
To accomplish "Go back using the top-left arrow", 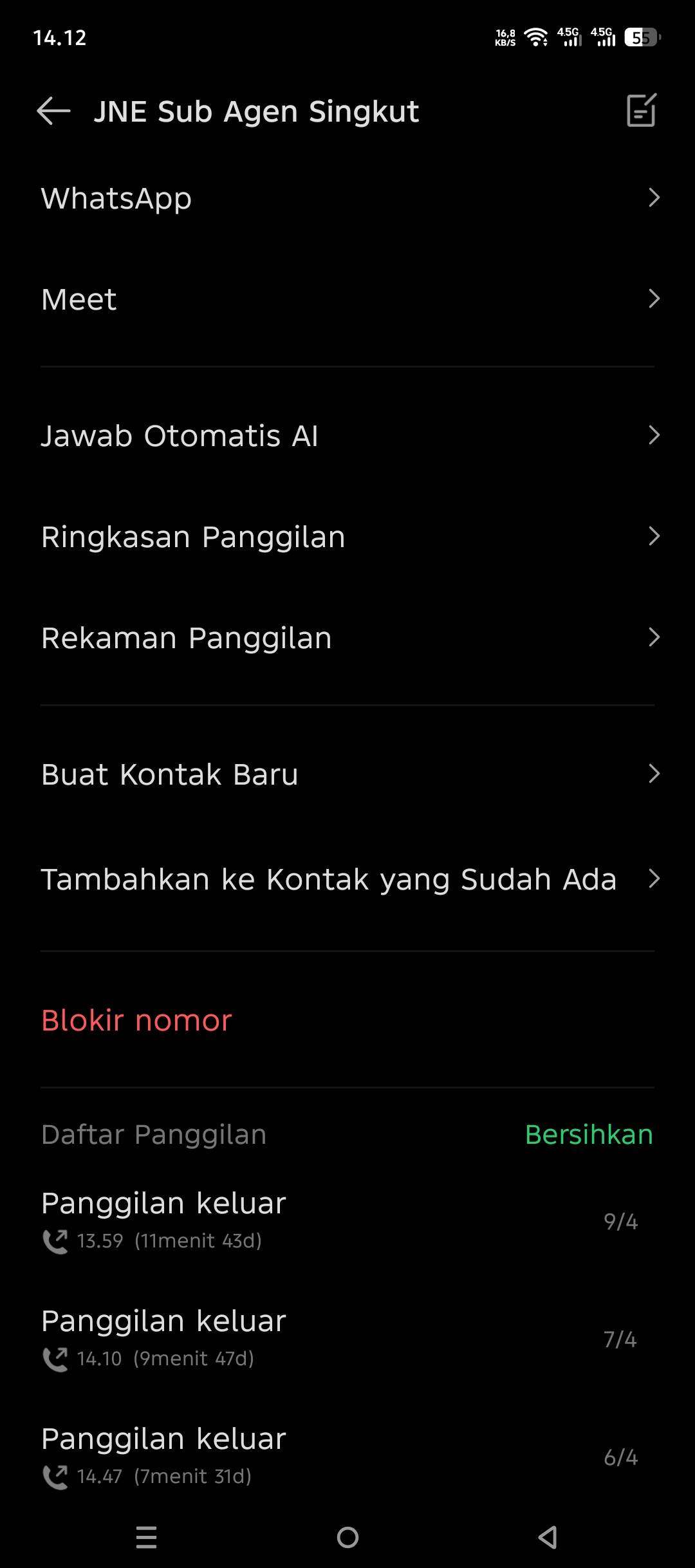I will point(53,111).
